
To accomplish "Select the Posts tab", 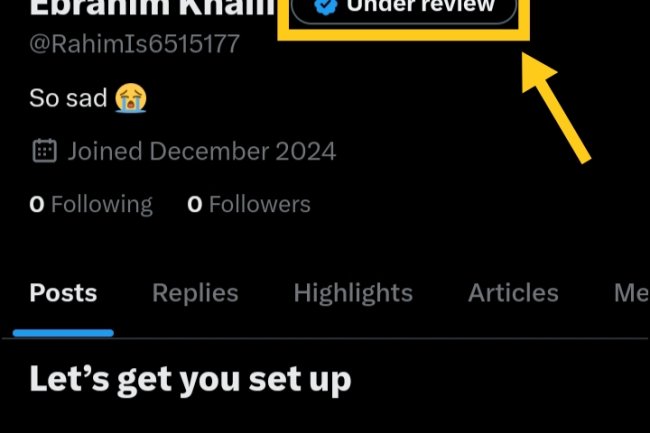I will coord(63,293).
